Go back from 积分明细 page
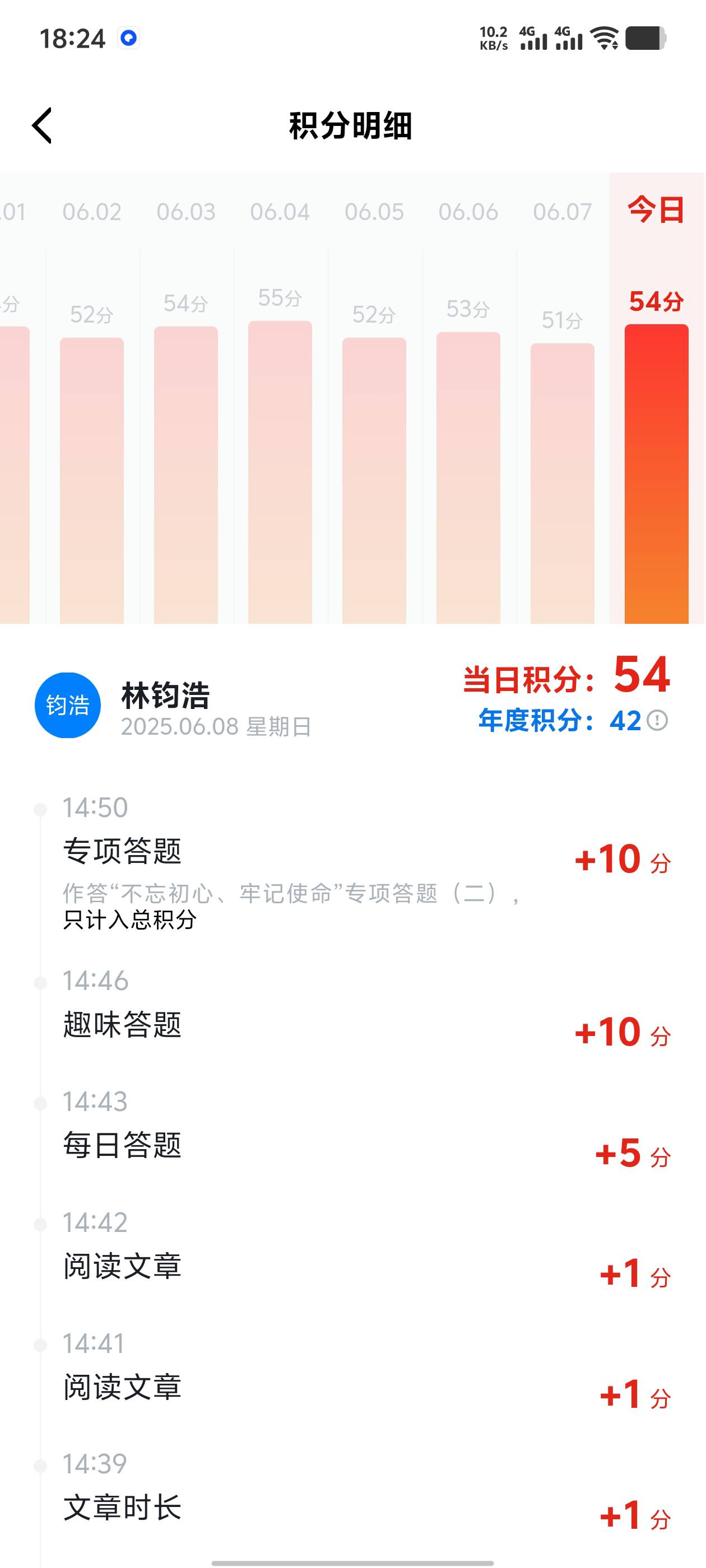Screen dimensions: 706x1568 click(x=42, y=126)
